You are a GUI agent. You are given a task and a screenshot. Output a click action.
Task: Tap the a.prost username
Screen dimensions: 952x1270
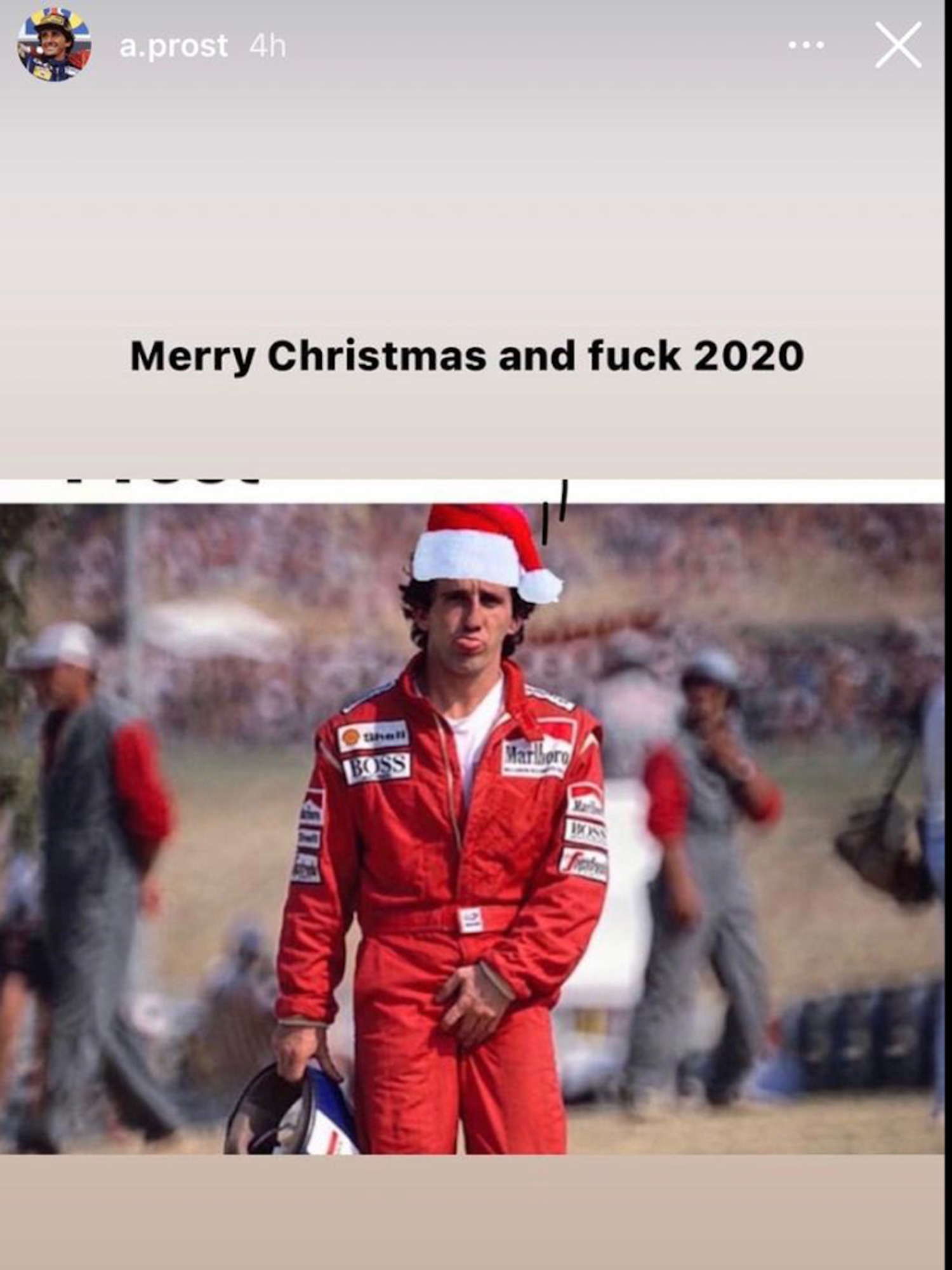pyautogui.click(x=173, y=46)
